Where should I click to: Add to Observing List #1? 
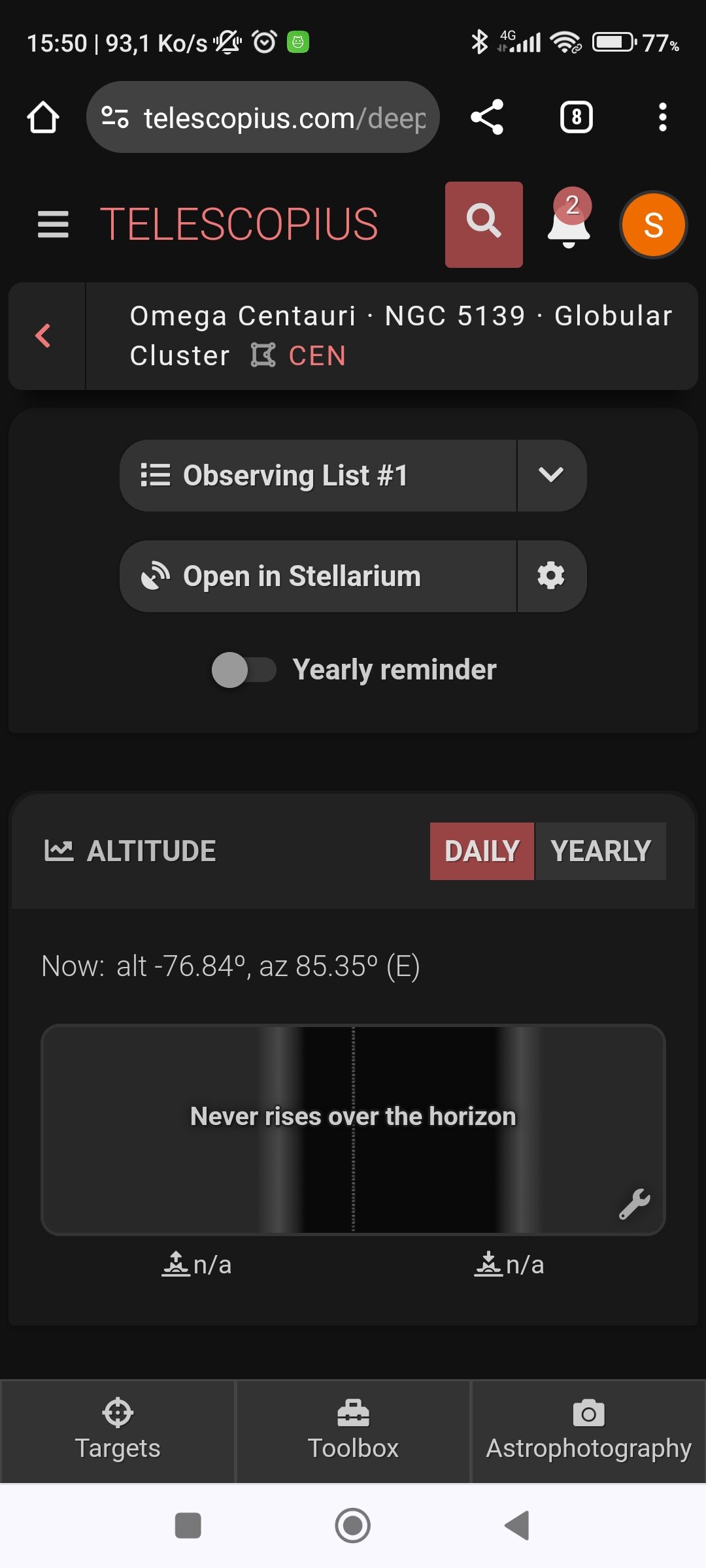[318, 476]
